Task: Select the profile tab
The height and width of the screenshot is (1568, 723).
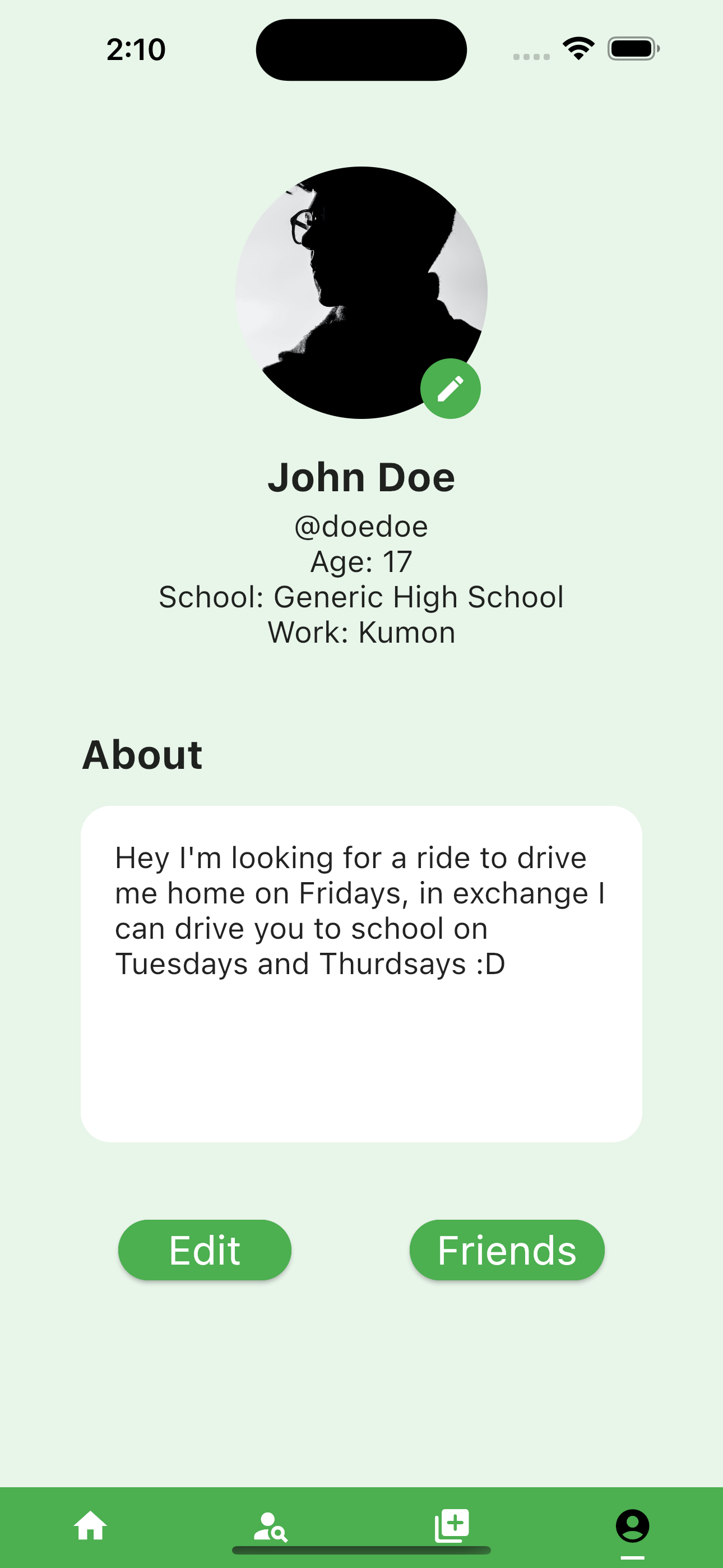Action: (x=632, y=1526)
